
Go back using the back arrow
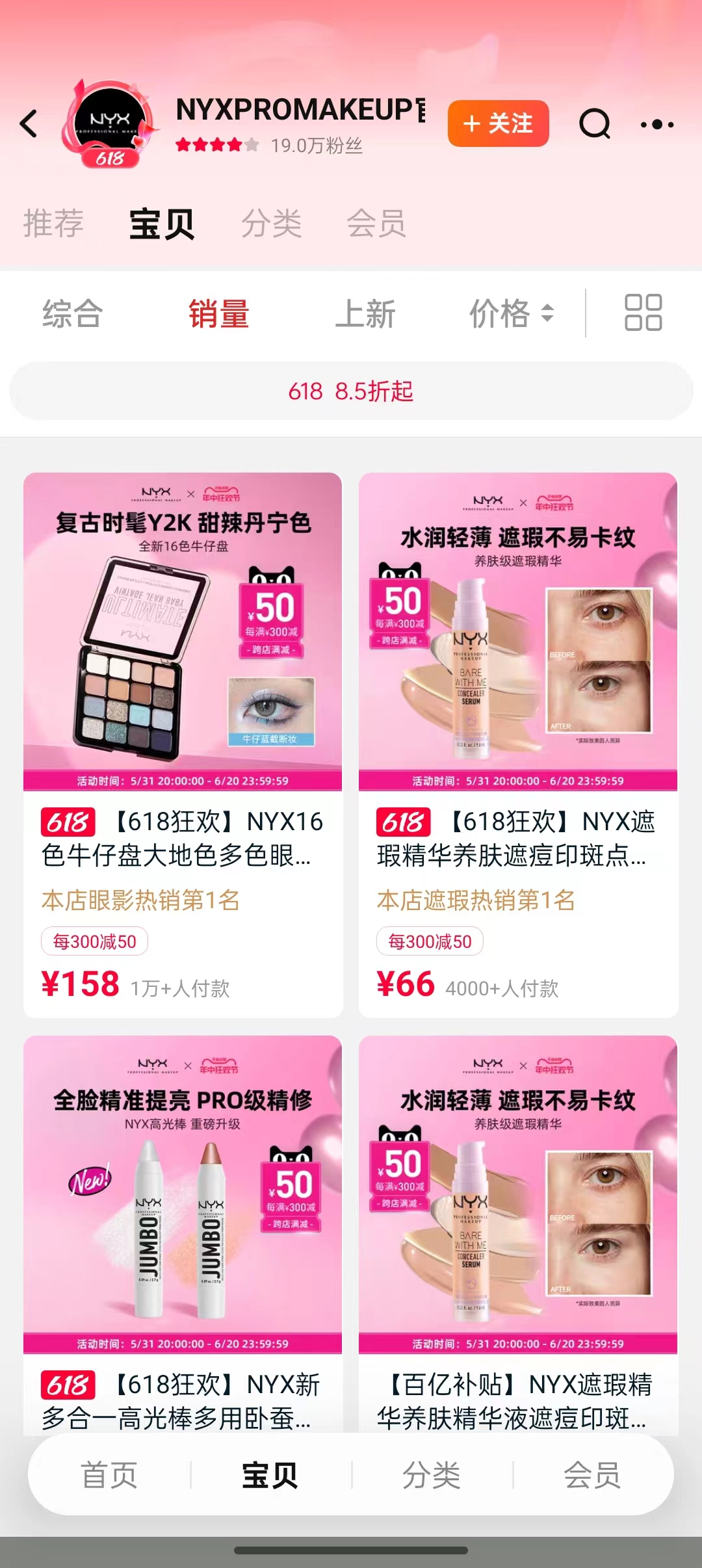[29, 124]
